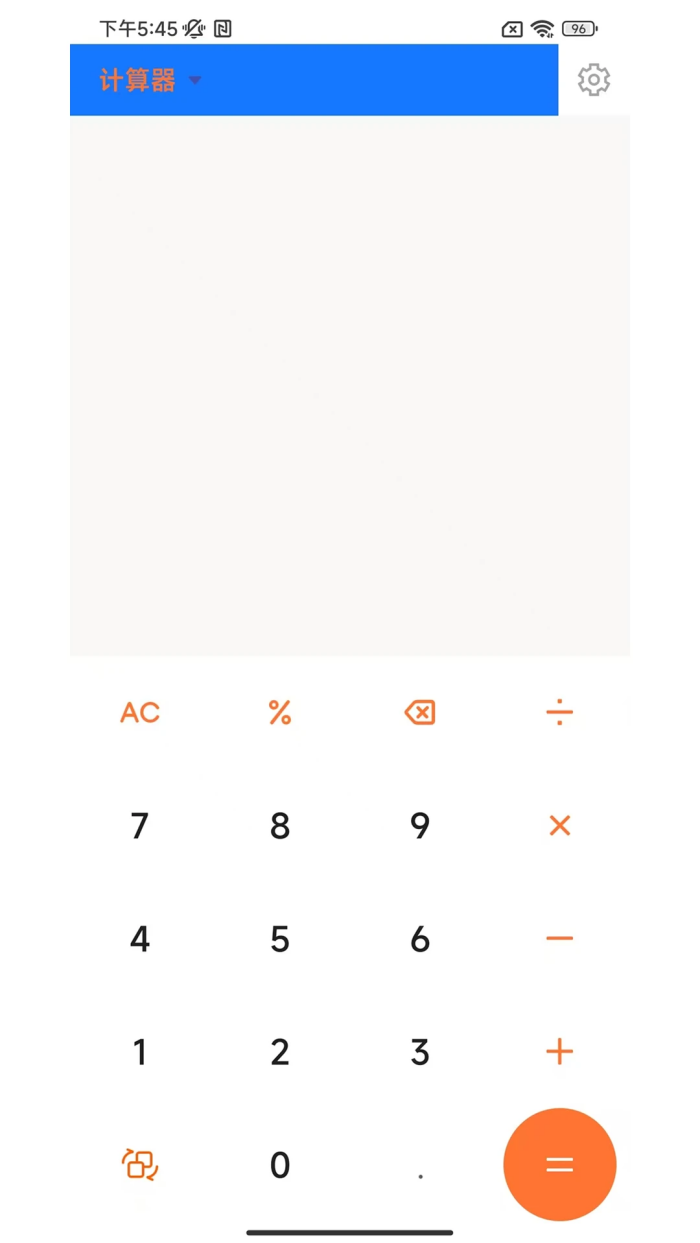Tap the percent key

[280, 713]
